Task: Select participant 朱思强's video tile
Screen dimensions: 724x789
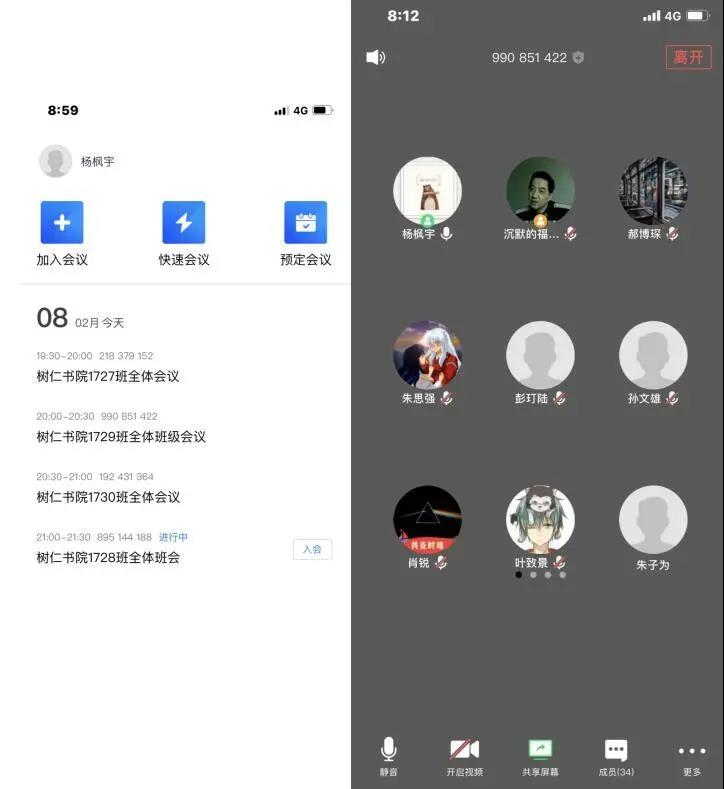Action: click(x=427, y=355)
